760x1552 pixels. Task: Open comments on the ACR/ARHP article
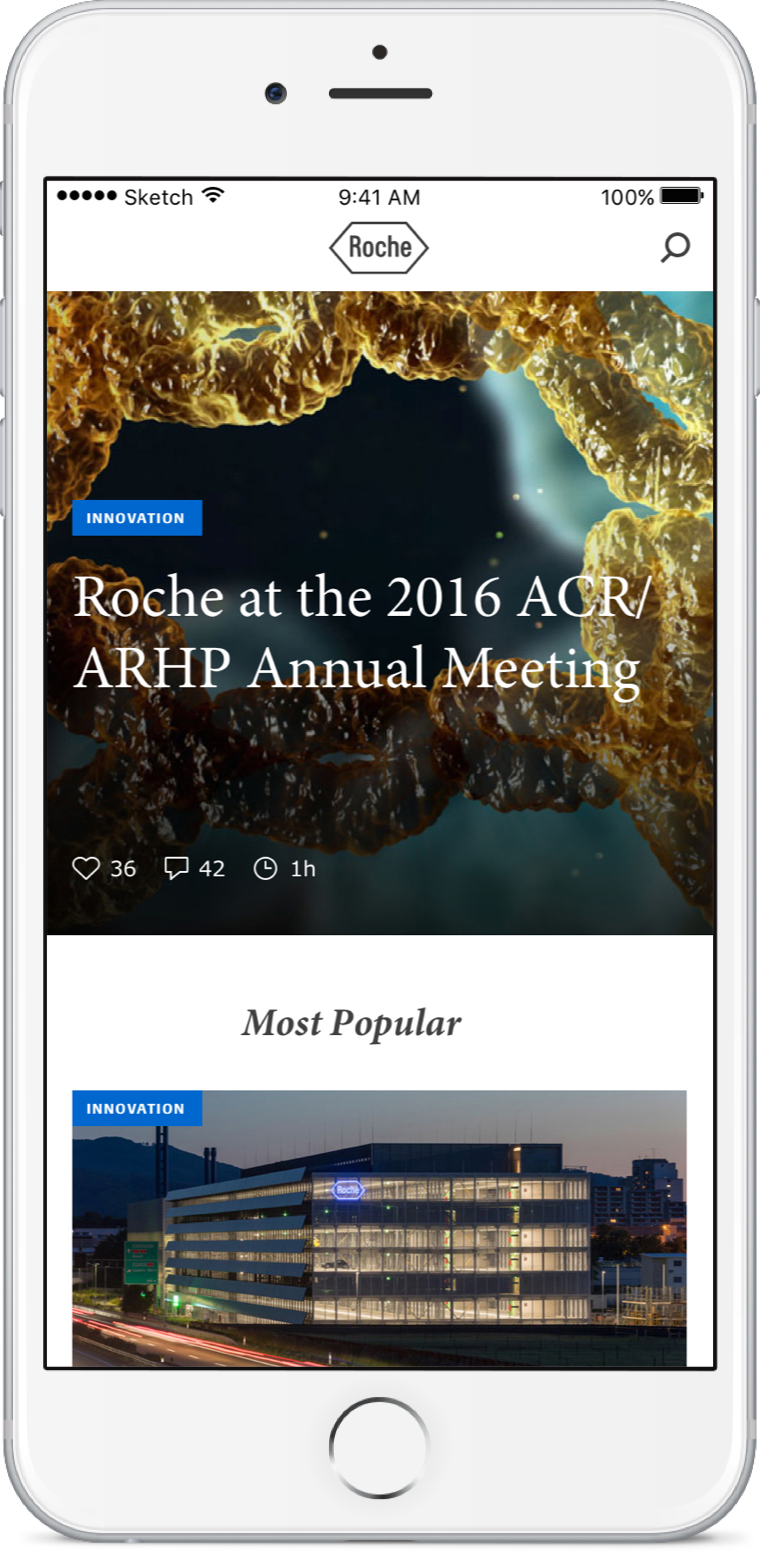tap(177, 868)
